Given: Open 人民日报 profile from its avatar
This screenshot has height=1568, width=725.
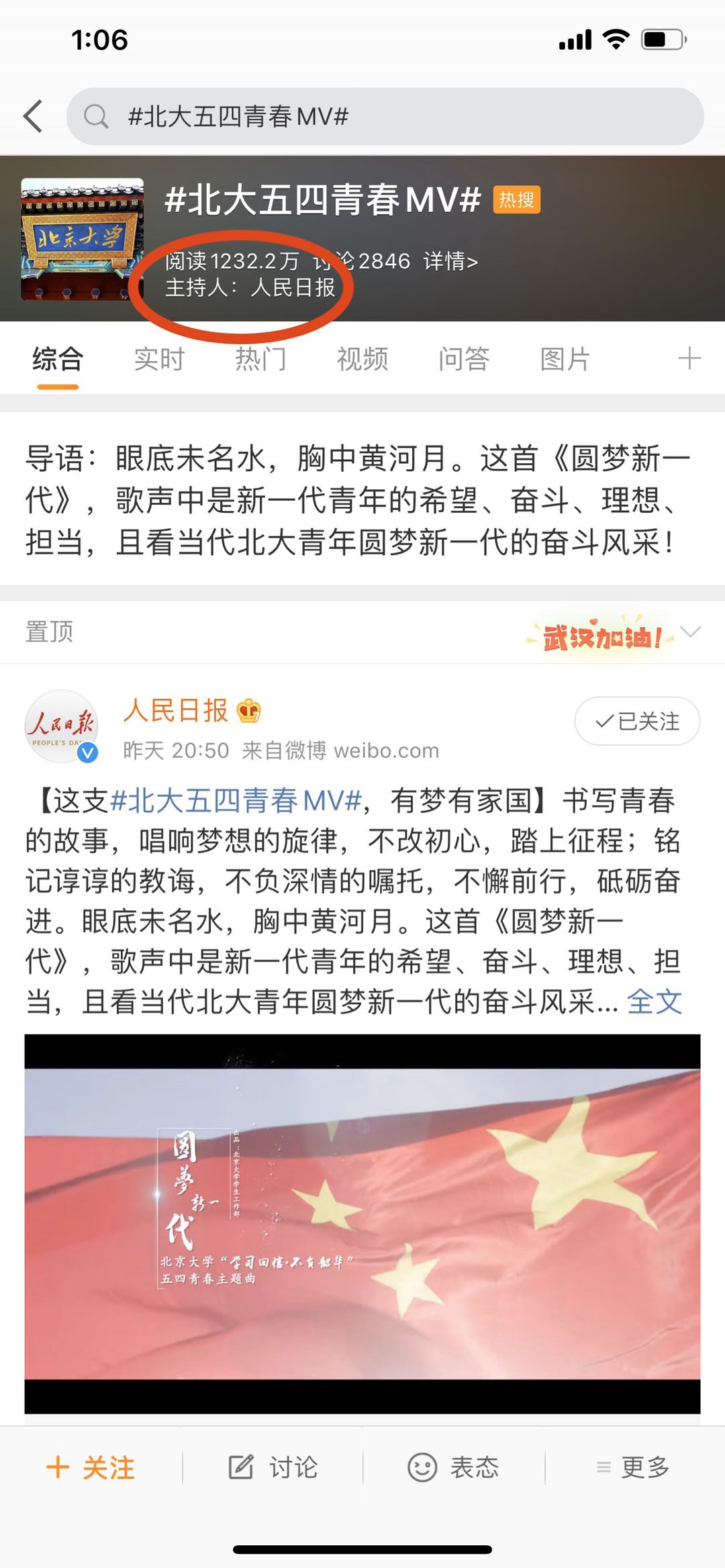Looking at the screenshot, I should pyautogui.click(x=62, y=727).
